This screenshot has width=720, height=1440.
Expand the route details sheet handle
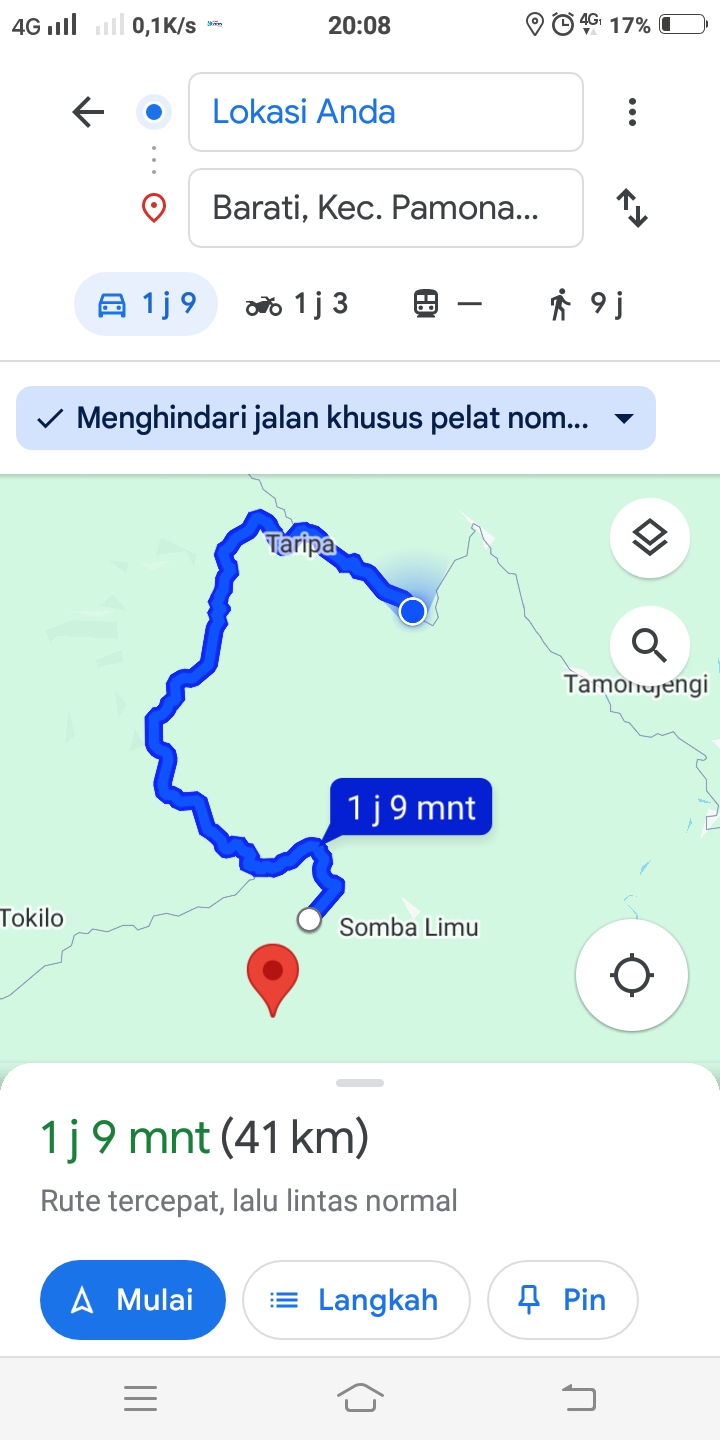[x=360, y=1083]
